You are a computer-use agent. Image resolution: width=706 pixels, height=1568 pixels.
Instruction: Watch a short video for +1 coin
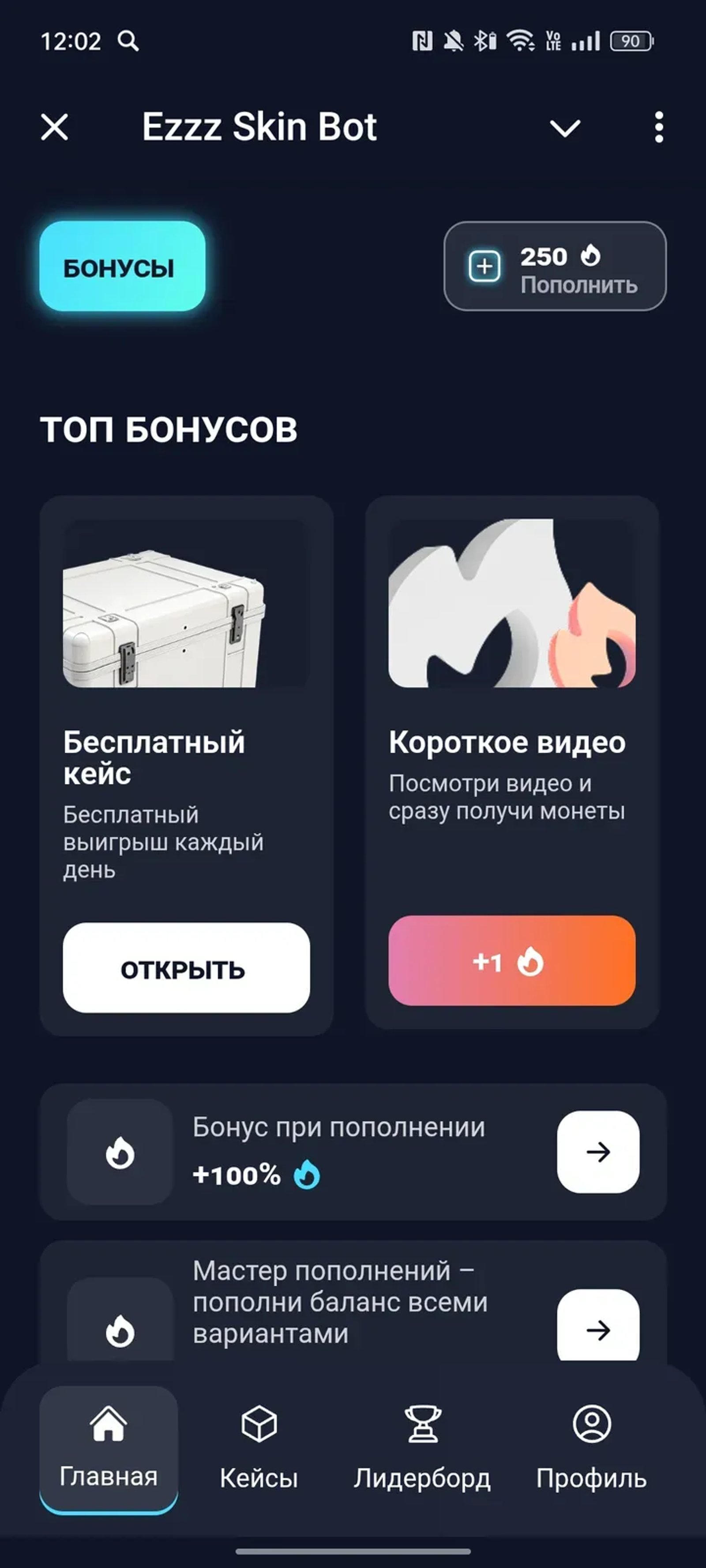(x=512, y=961)
